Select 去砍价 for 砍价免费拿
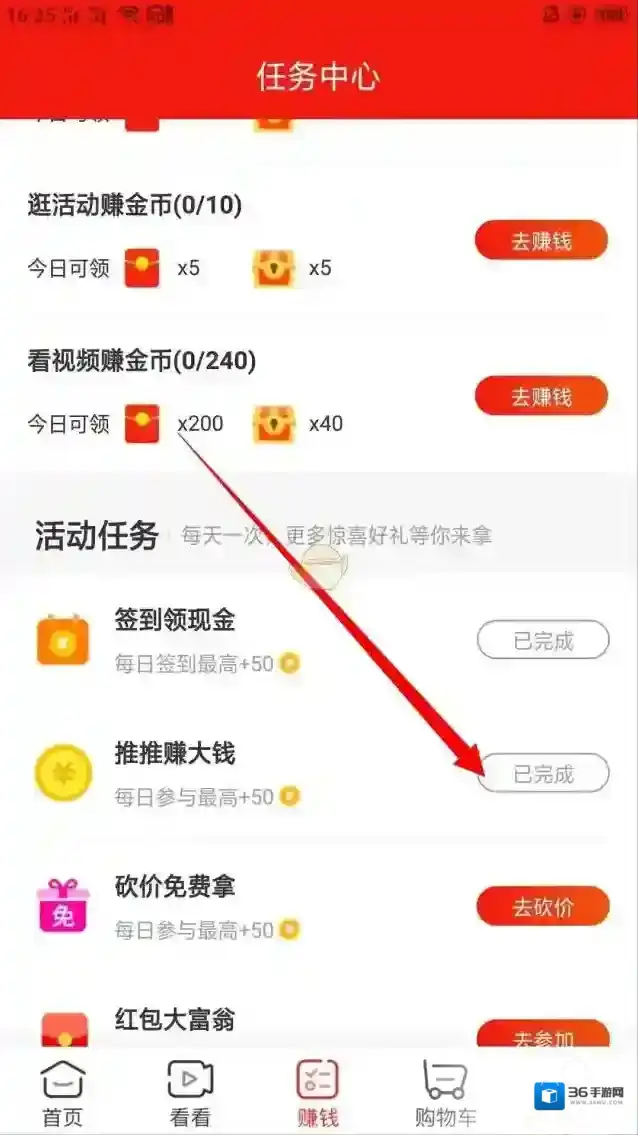Image resolution: width=638 pixels, height=1135 pixels. (543, 907)
